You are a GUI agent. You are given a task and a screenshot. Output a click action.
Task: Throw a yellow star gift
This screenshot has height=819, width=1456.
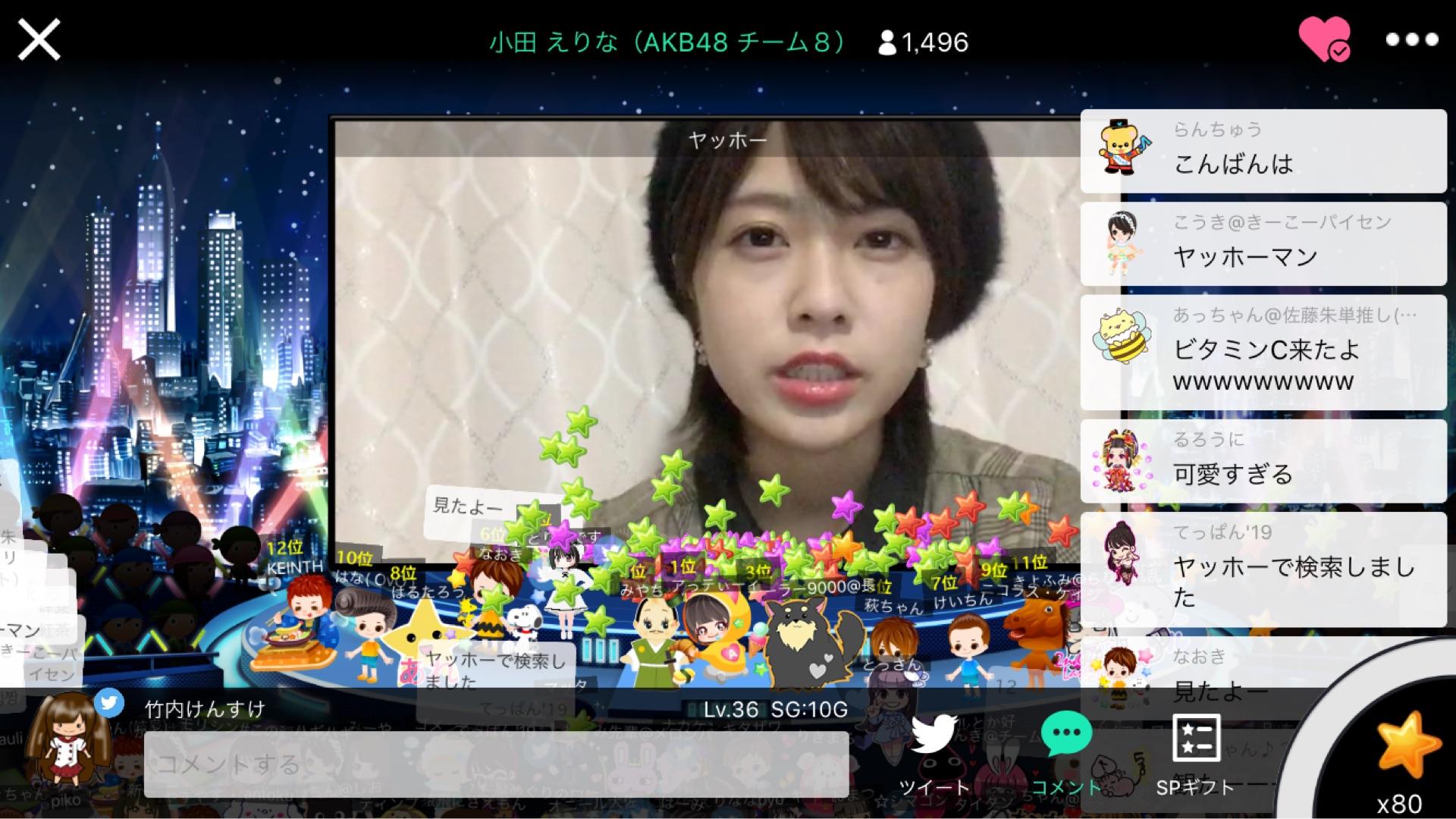[x=1405, y=745]
